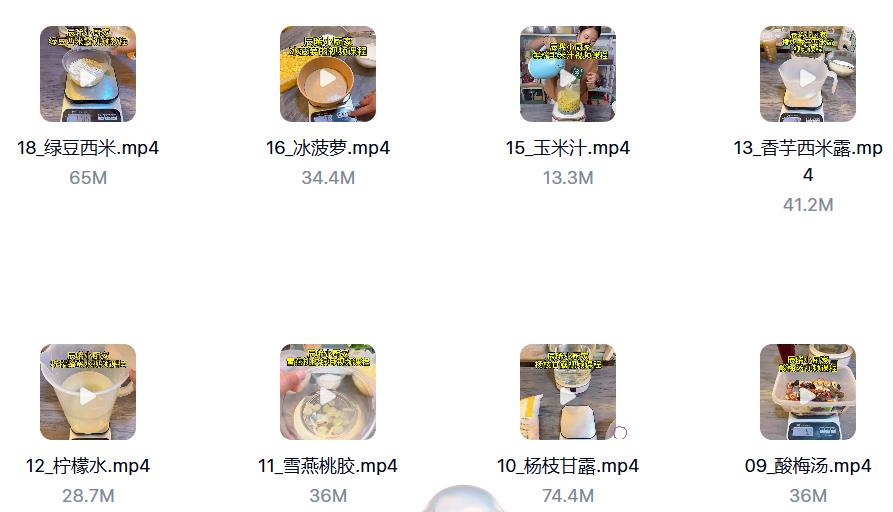Play the 16_冰菠萝.mp4 video
The image size is (893, 512).
click(328, 75)
